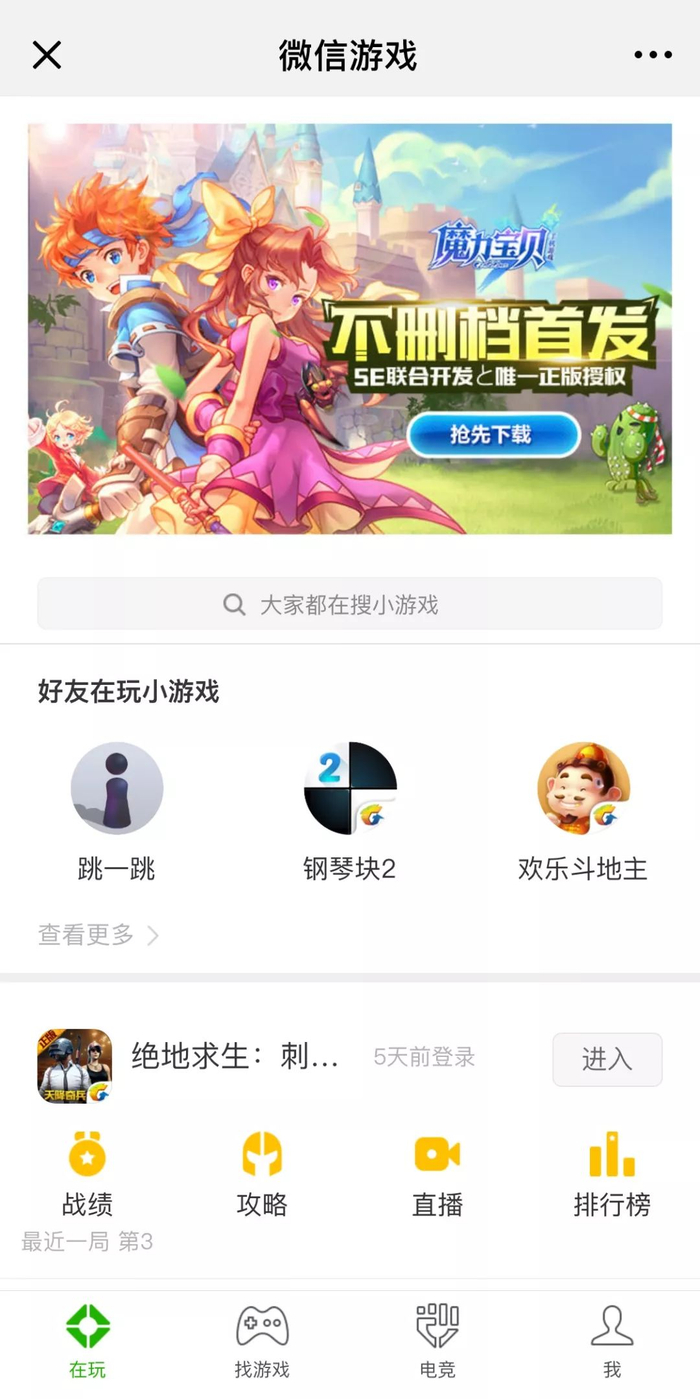
Task: Tap the 大家都在搜小游戏 search box
Action: coord(349,604)
